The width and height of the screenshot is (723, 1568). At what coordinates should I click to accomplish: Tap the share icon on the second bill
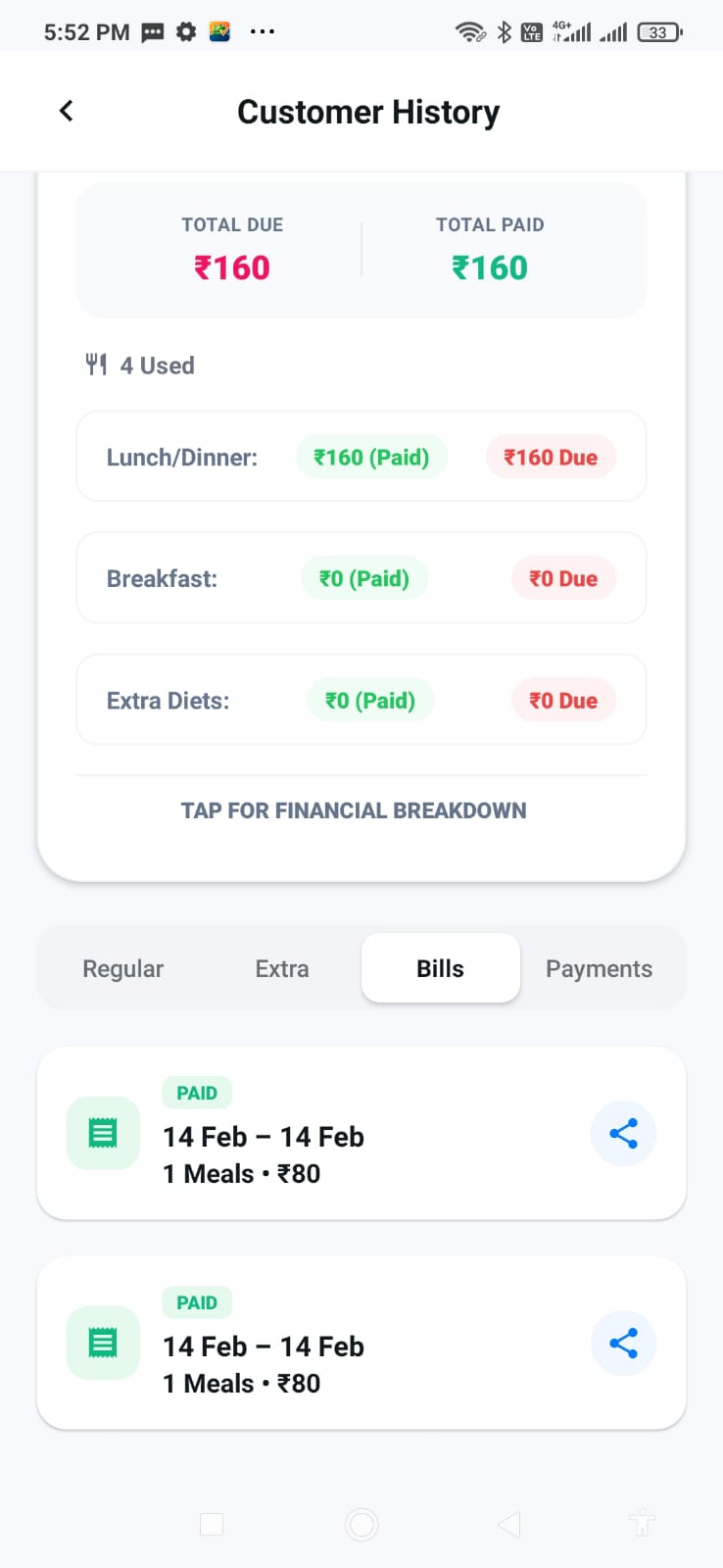623,1343
